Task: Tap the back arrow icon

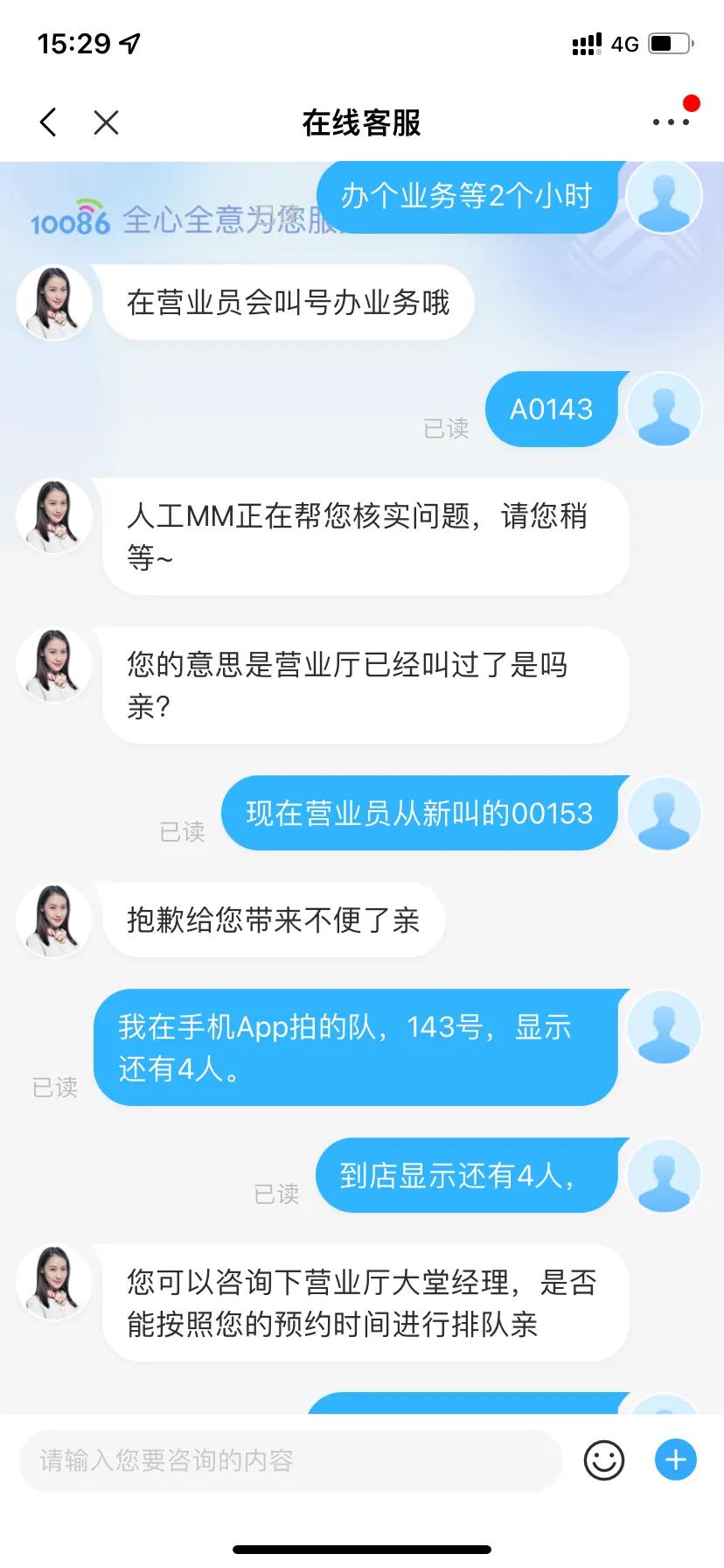Action: pyautogui.click(x=48, y=122)
